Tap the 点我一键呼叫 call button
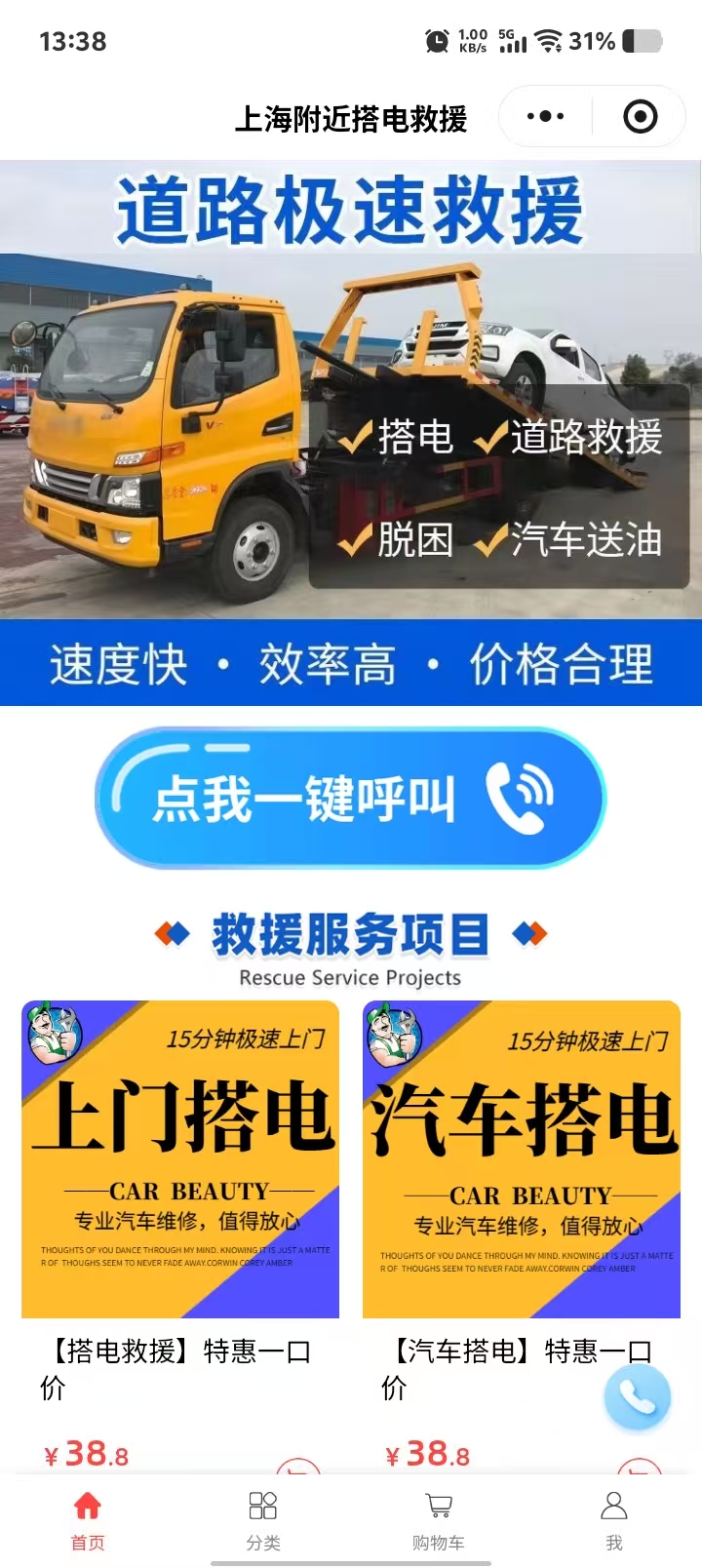Screen dimensions: 702x1568 (350, 798)
